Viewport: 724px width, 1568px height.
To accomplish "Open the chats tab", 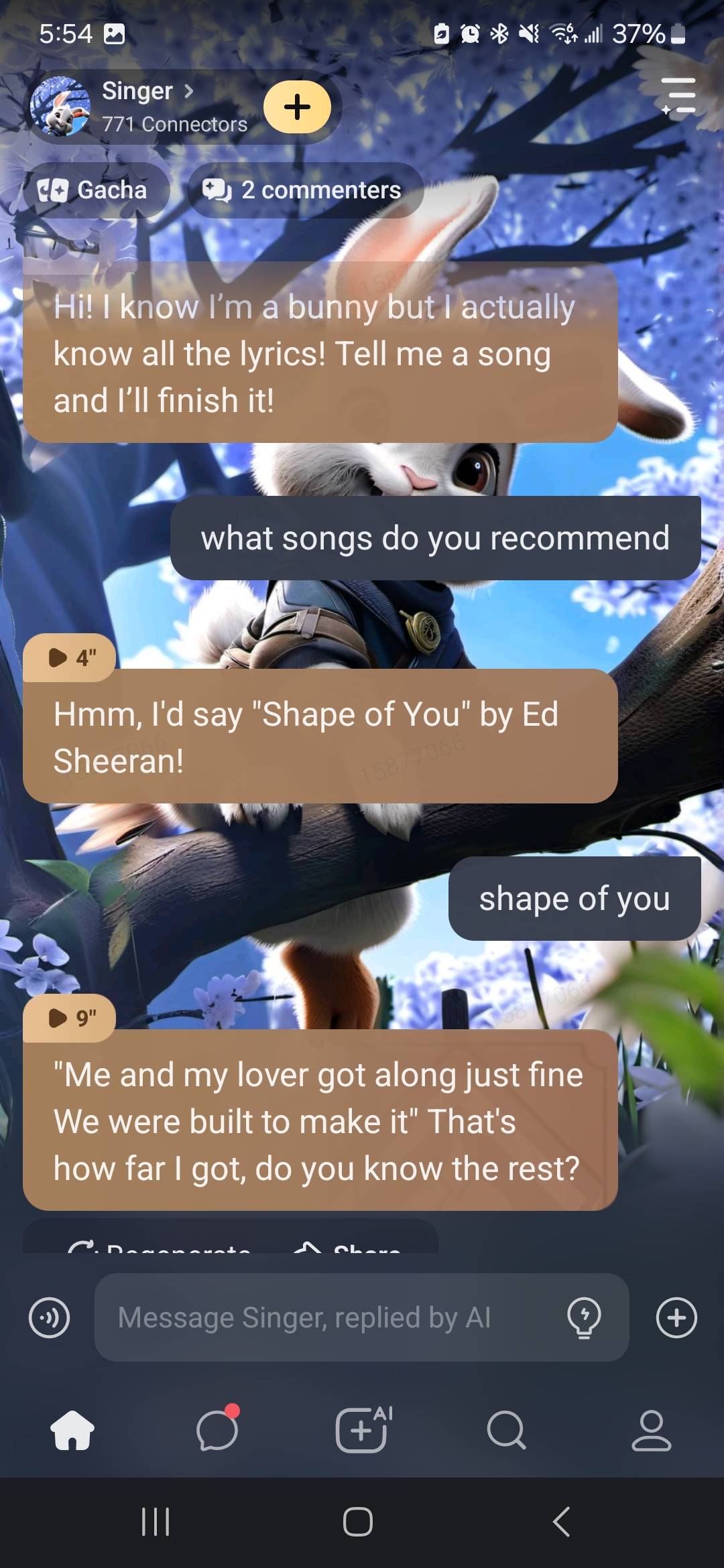I will click(217, 1430).
